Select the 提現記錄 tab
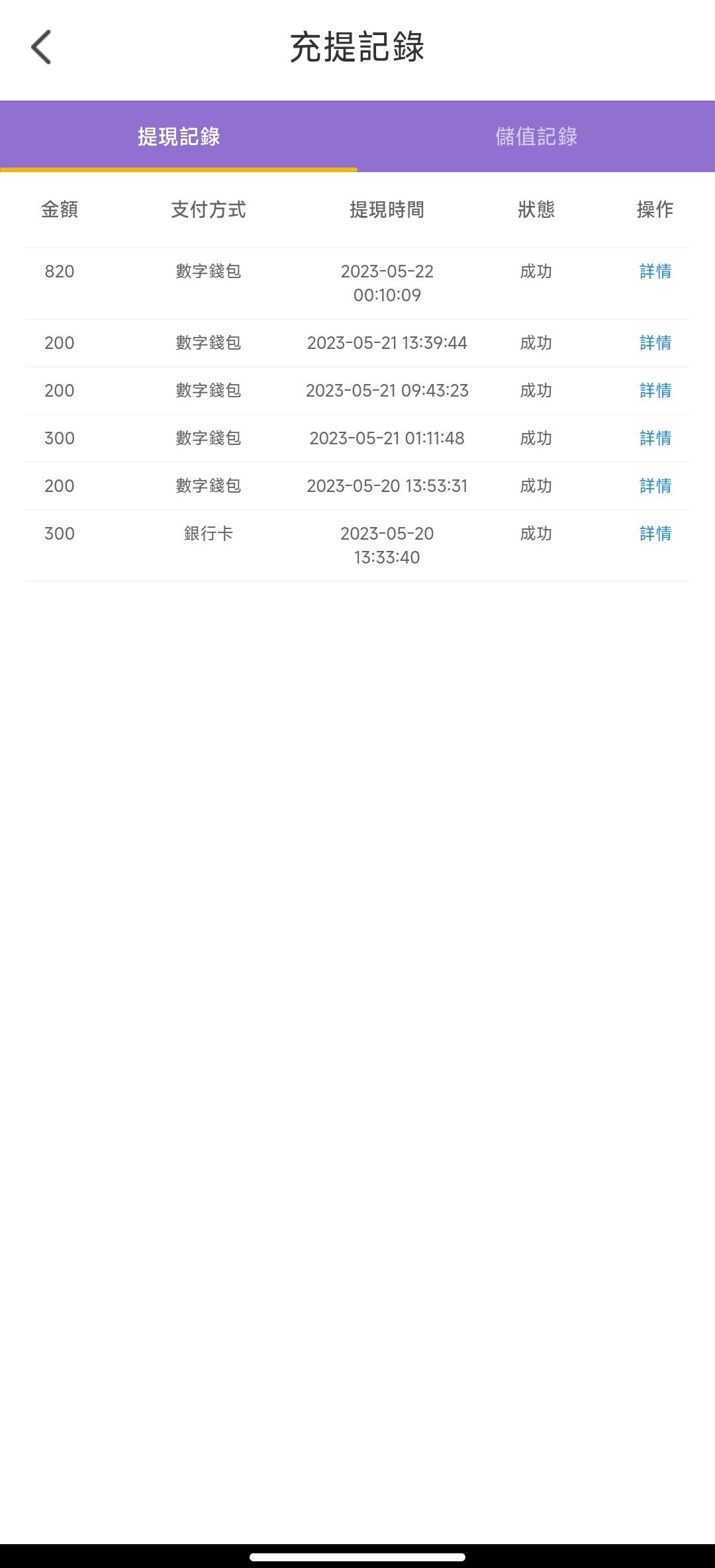715x1568 pixels. [177, 137]
